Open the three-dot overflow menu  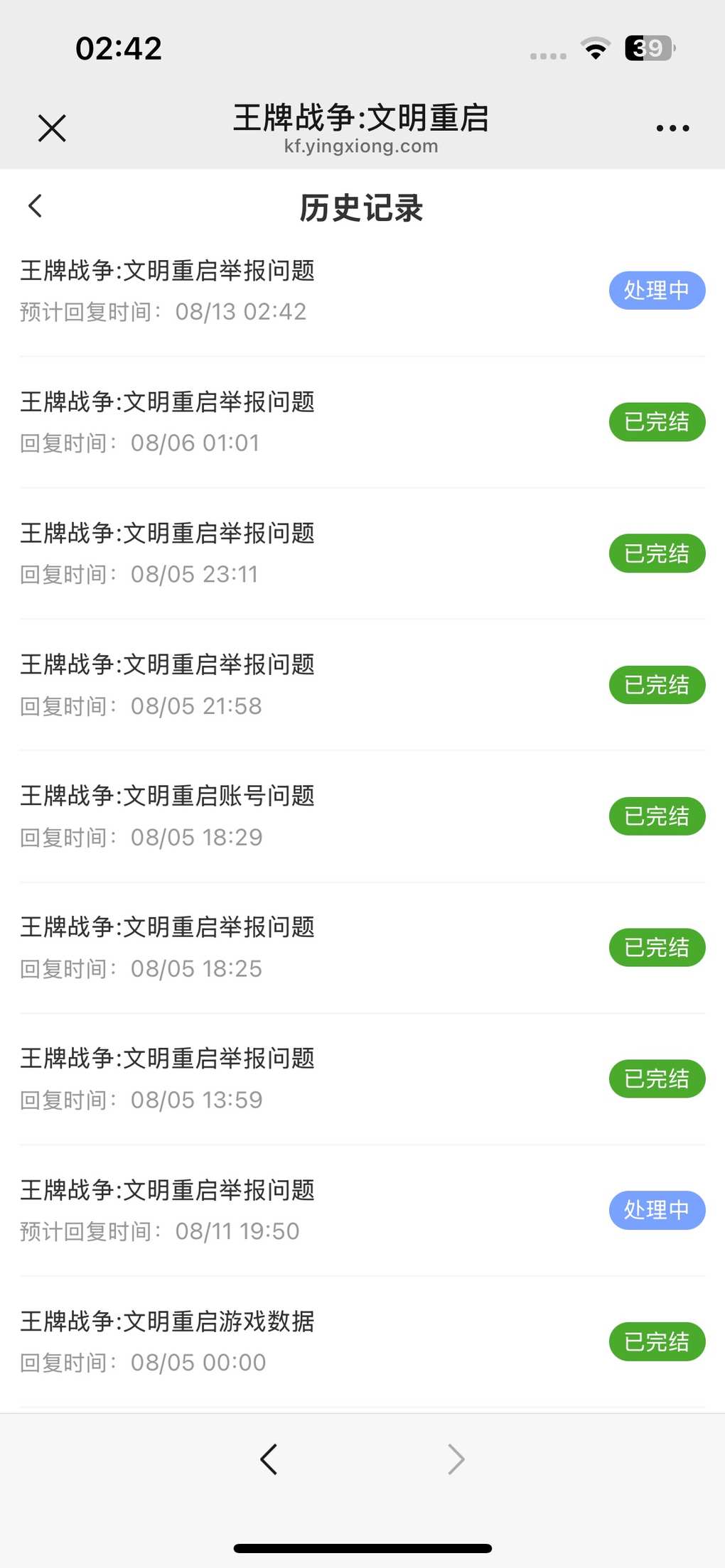[x=672, y=129]
